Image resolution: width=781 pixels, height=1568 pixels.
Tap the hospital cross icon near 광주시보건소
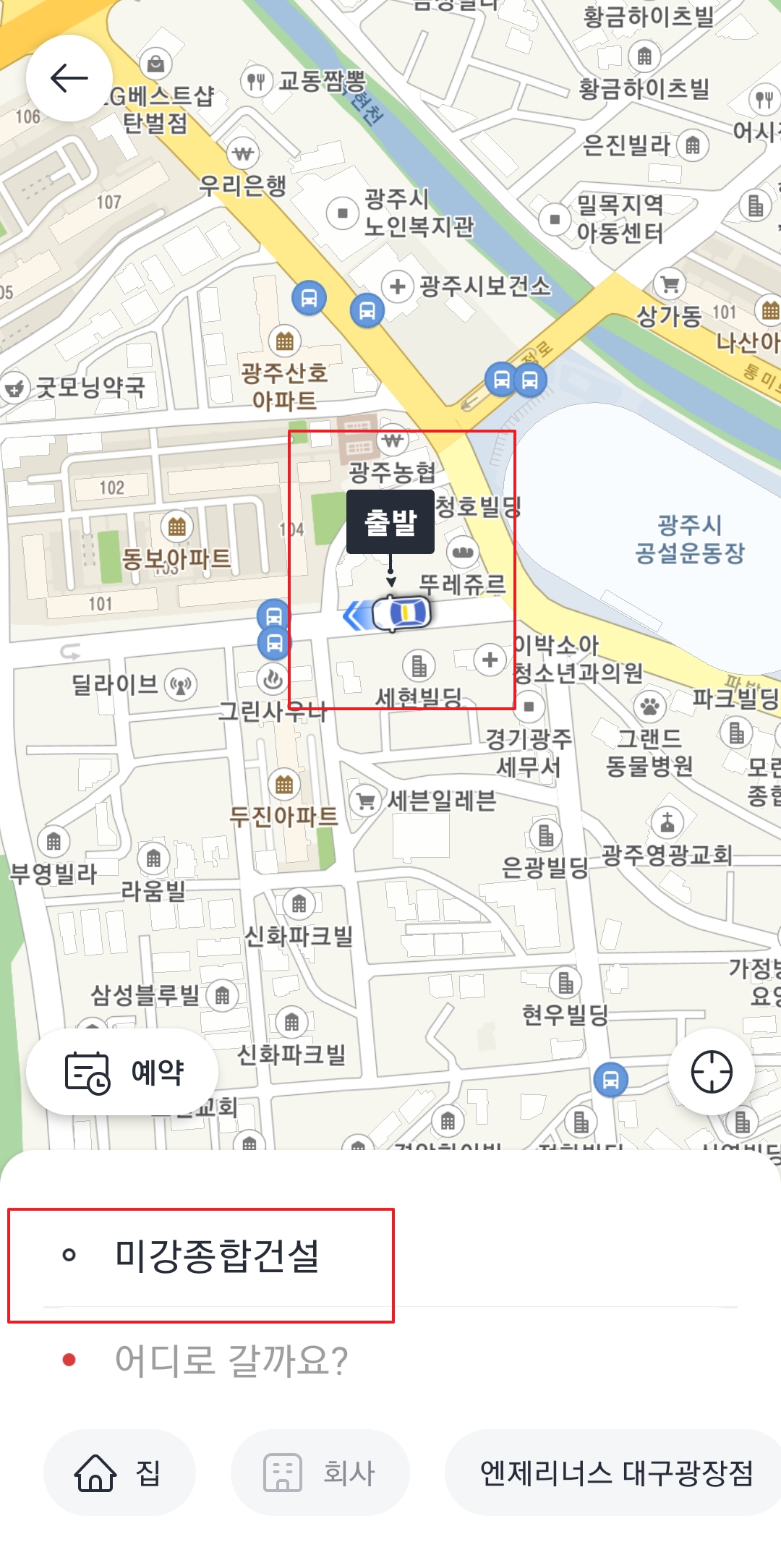point(396,286)
